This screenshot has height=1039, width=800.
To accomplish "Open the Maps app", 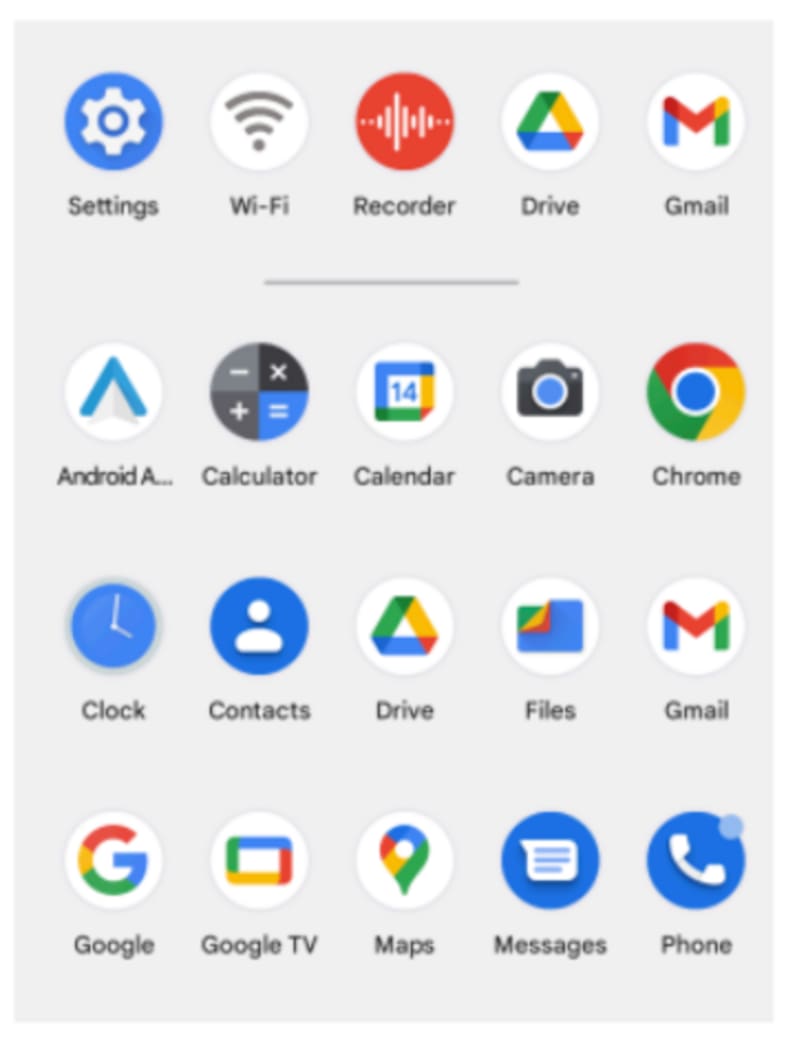I will [x=405, y=861].
